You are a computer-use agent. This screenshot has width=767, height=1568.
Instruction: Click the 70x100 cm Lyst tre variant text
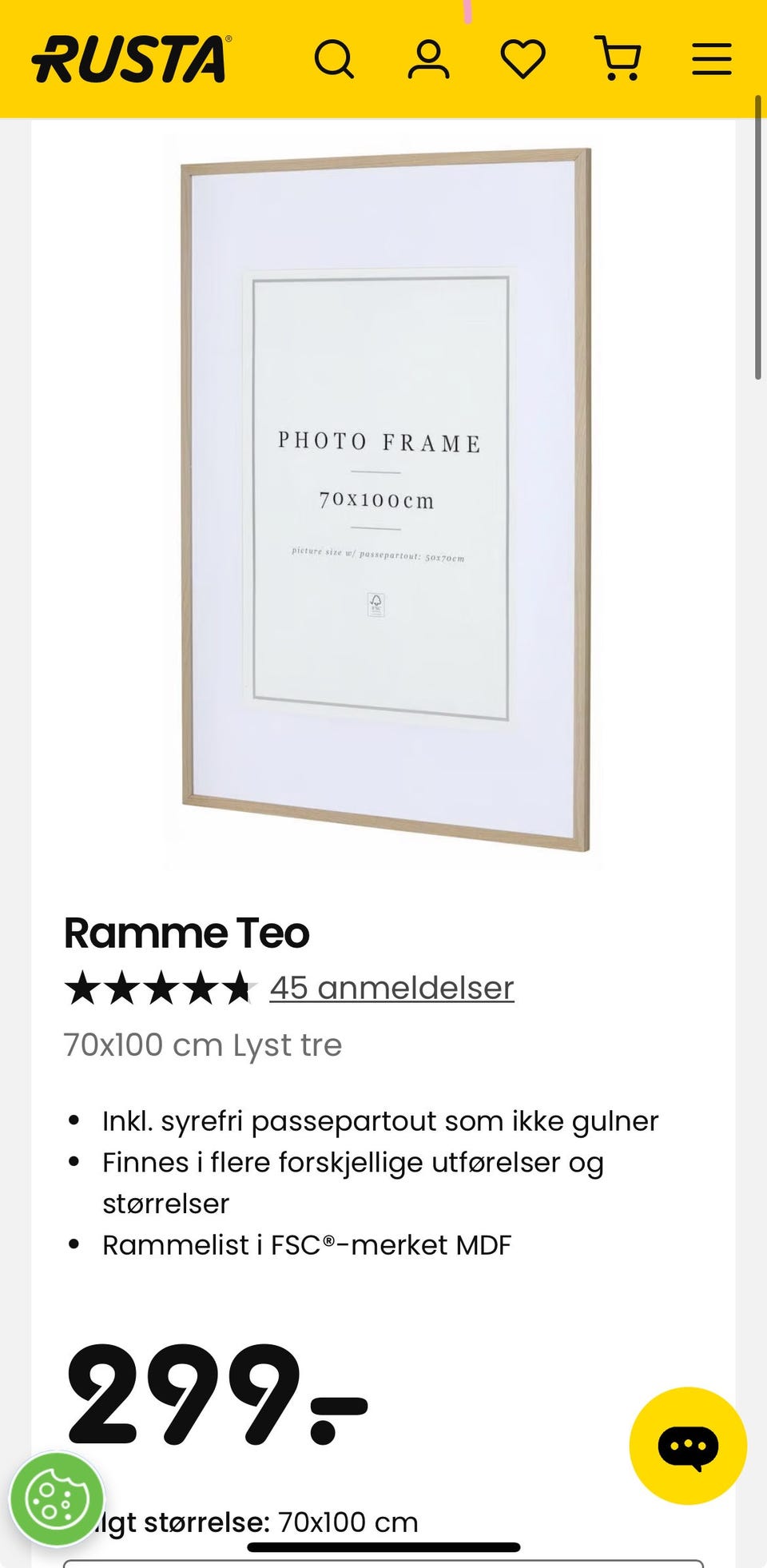click(x=203, y=1044)
